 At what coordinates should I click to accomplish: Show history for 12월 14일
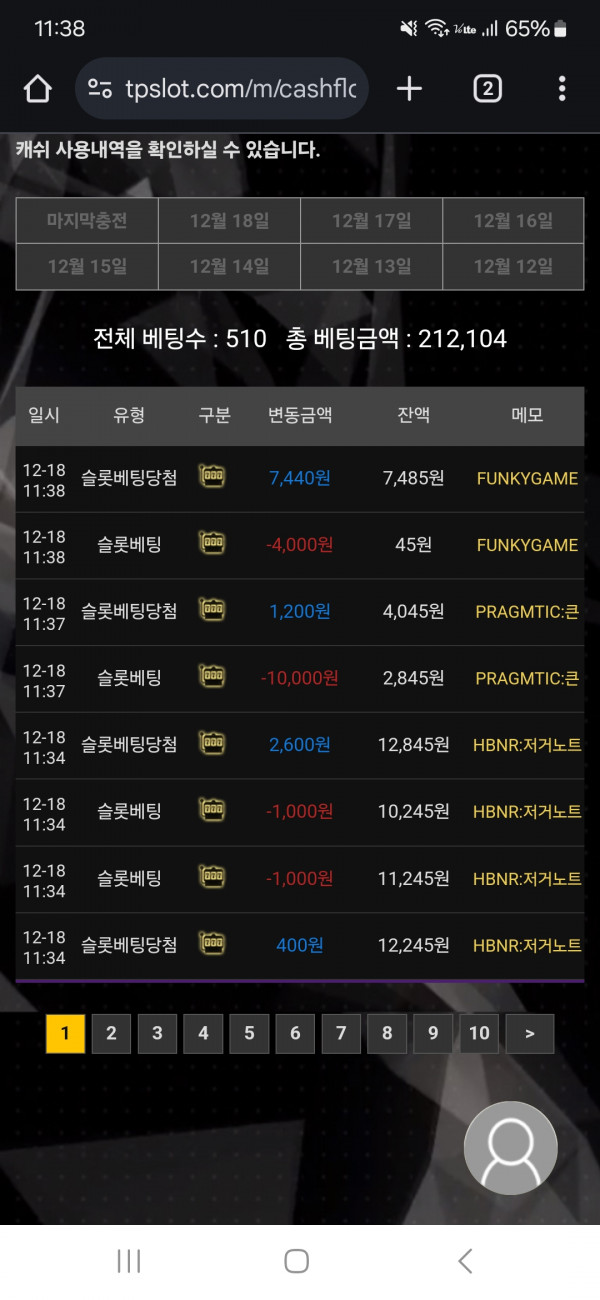click(229, 266)
